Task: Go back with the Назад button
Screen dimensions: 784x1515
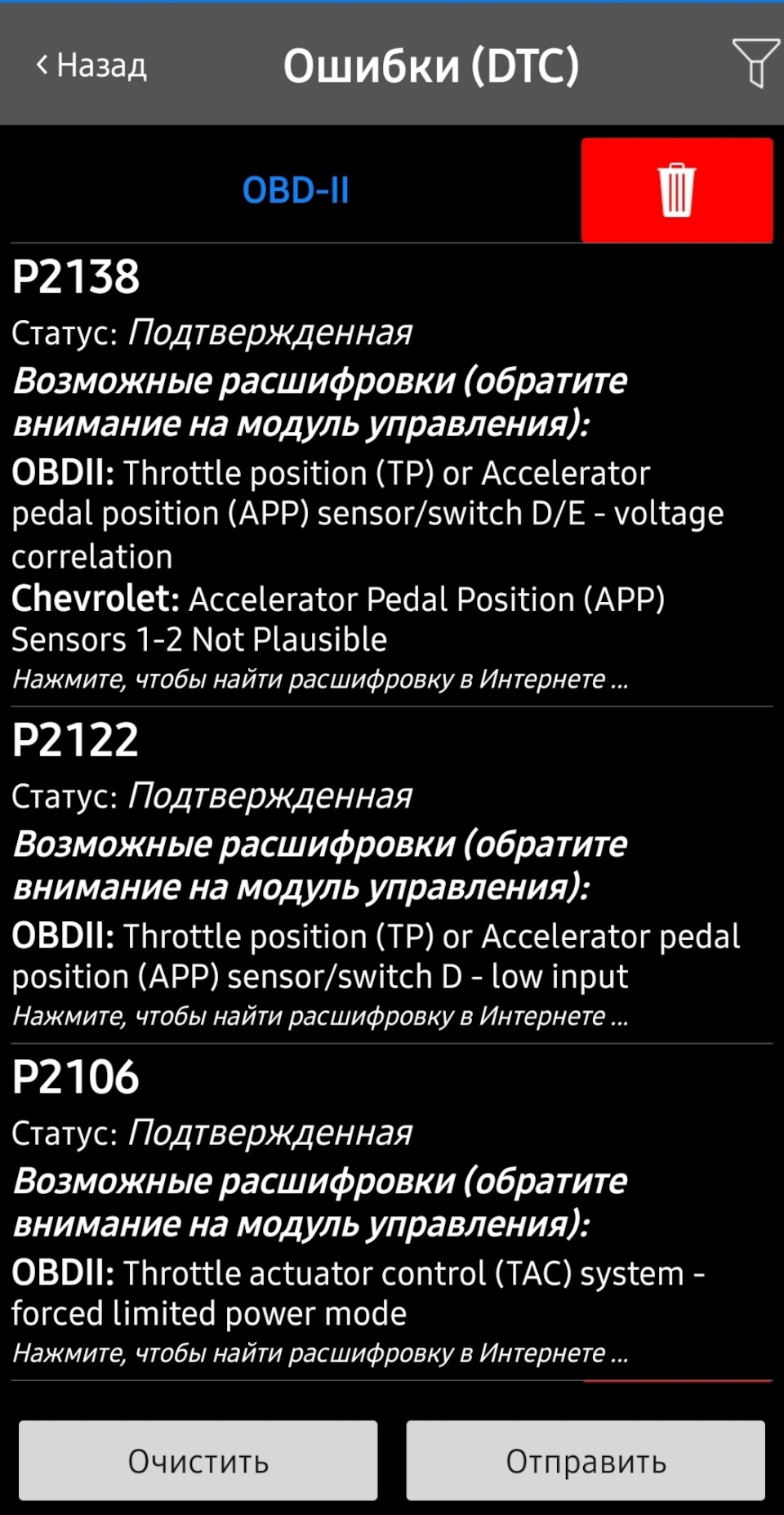Action: [x=91, y=65]
